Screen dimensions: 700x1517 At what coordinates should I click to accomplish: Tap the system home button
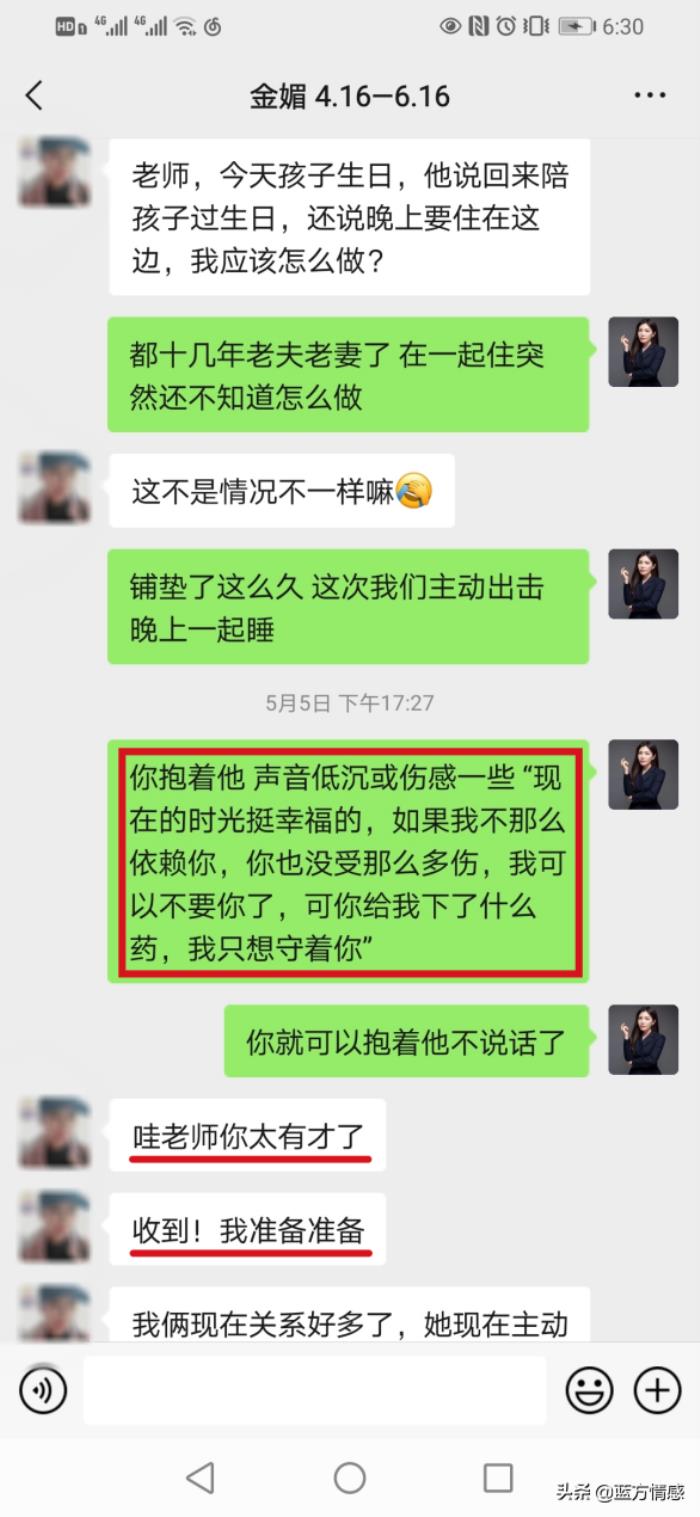click(x=350, y=1477)
